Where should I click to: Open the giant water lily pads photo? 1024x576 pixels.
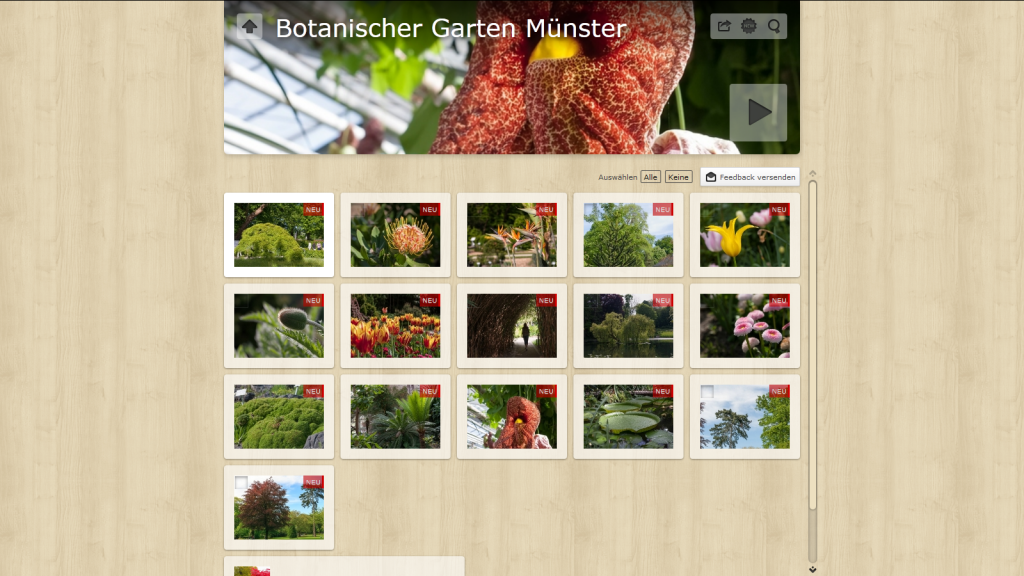[628, 417]
